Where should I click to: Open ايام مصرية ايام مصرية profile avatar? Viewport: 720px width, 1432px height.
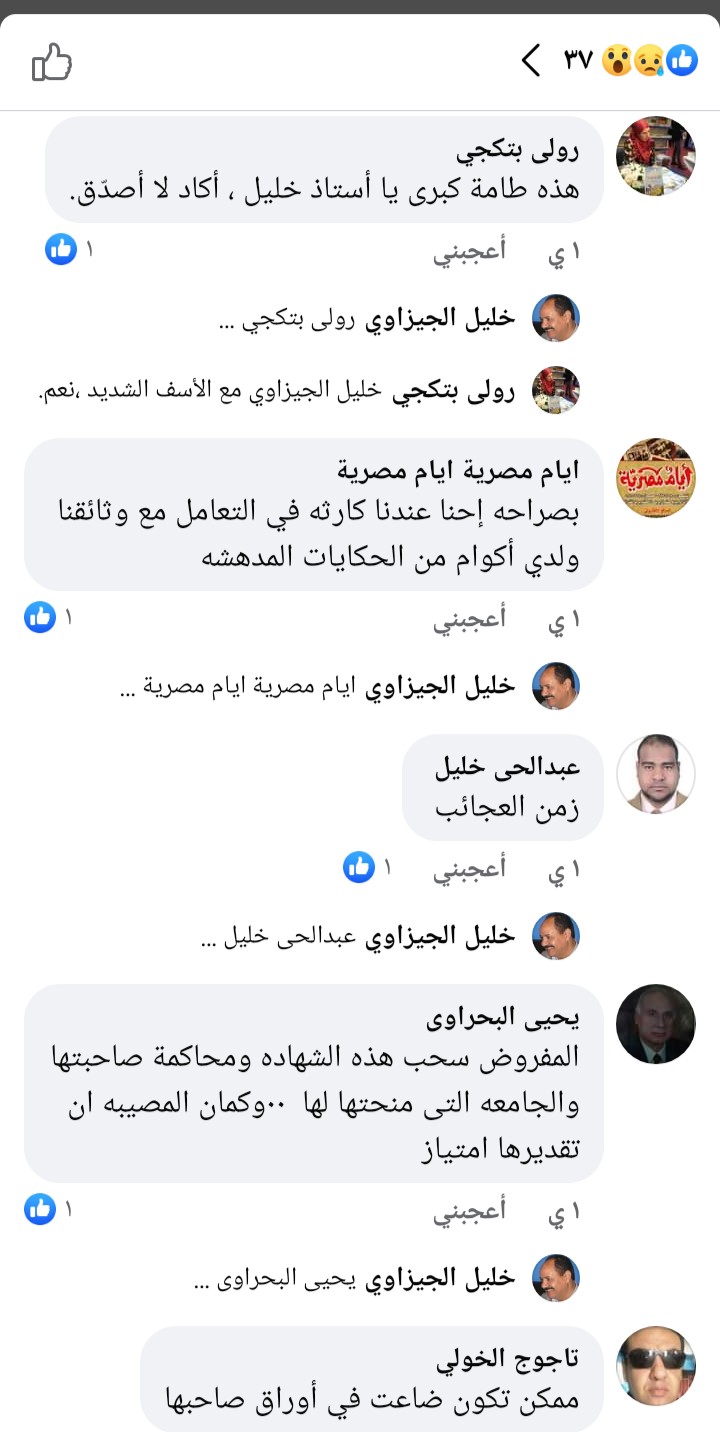(x=655, y=478)
